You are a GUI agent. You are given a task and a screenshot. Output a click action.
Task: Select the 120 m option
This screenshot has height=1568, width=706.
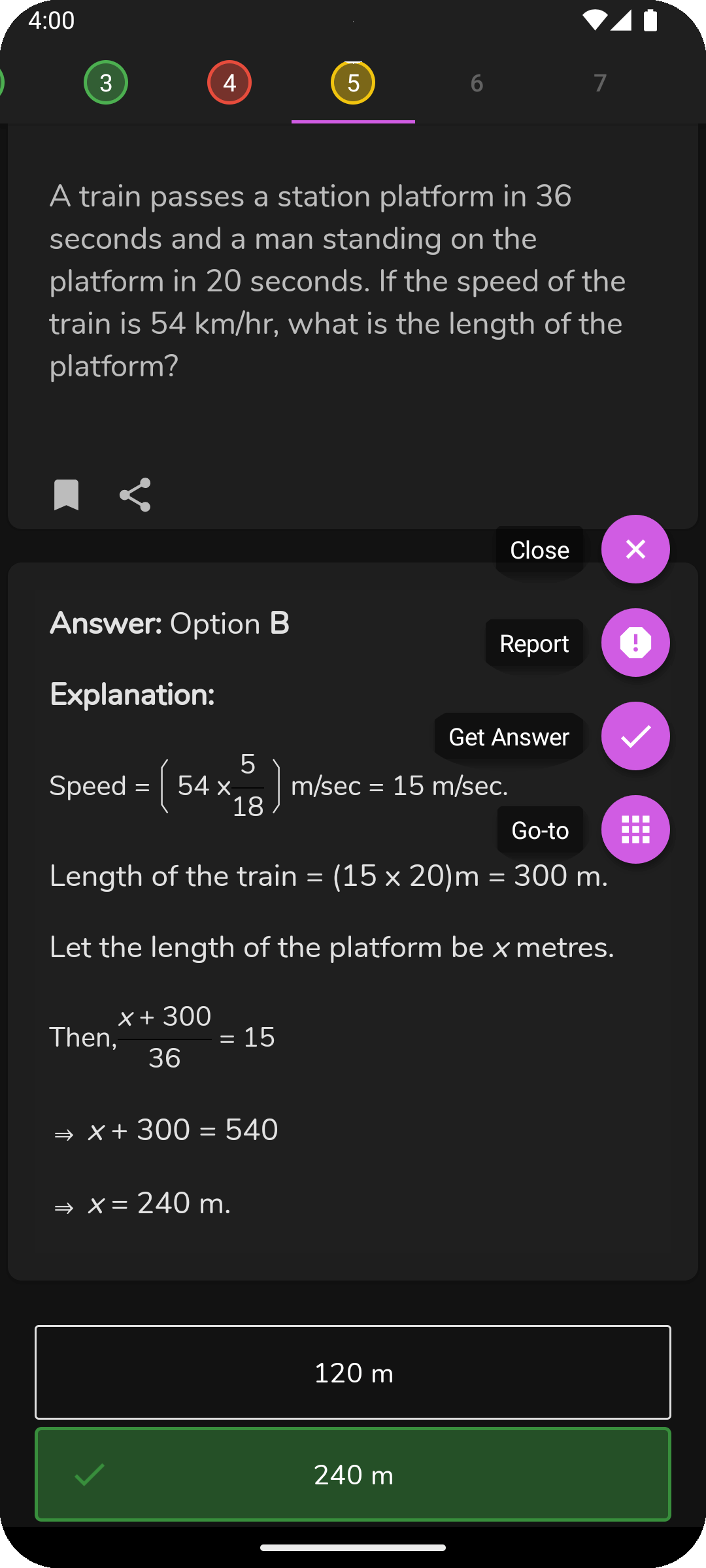[353, 1372]
